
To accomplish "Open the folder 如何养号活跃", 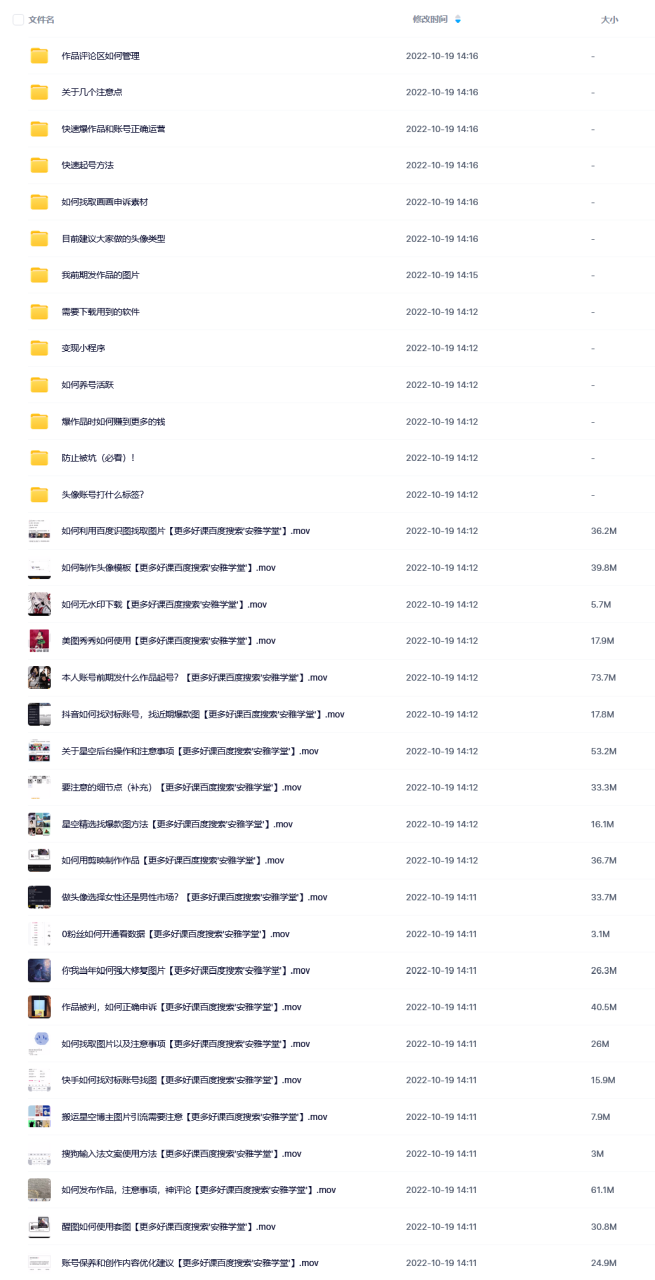I will (x=88, y=385).
